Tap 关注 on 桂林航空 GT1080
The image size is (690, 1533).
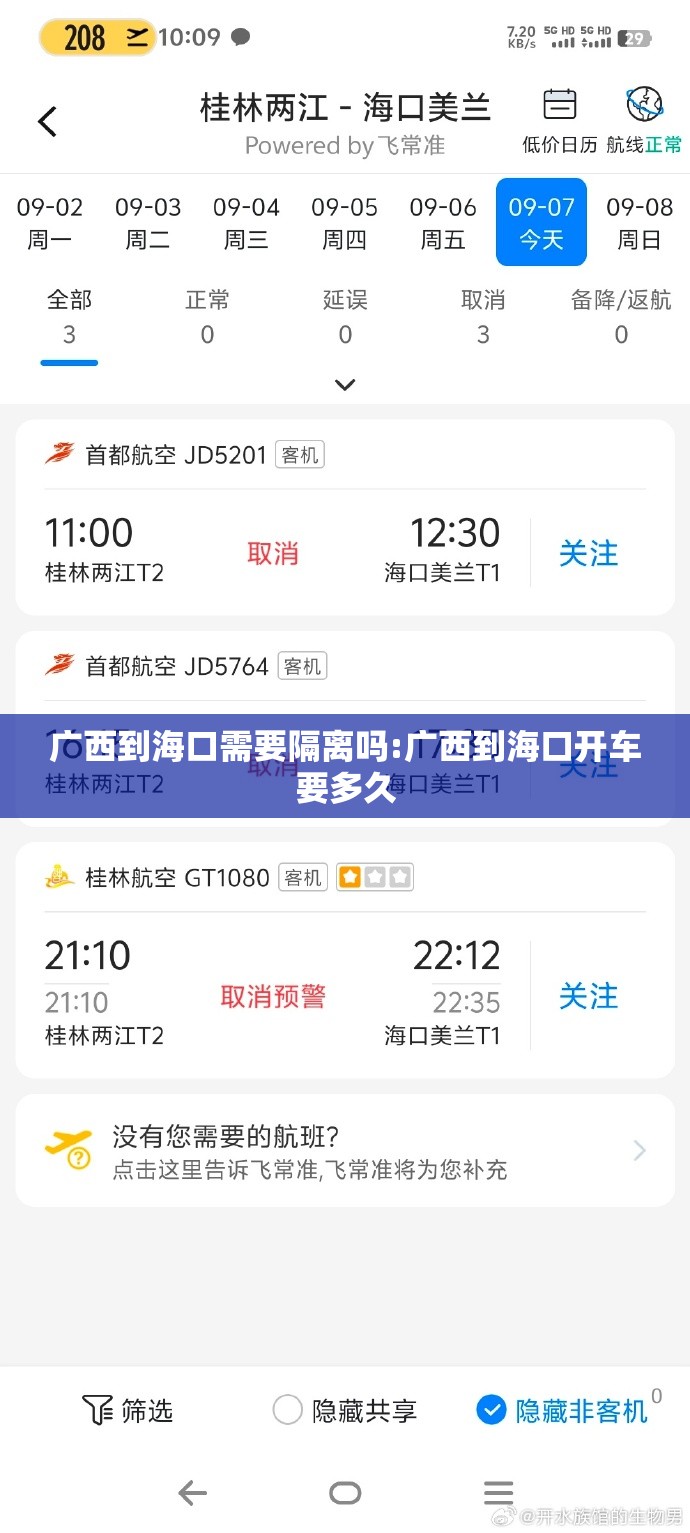pyautogui.click(x=588, y=996)
